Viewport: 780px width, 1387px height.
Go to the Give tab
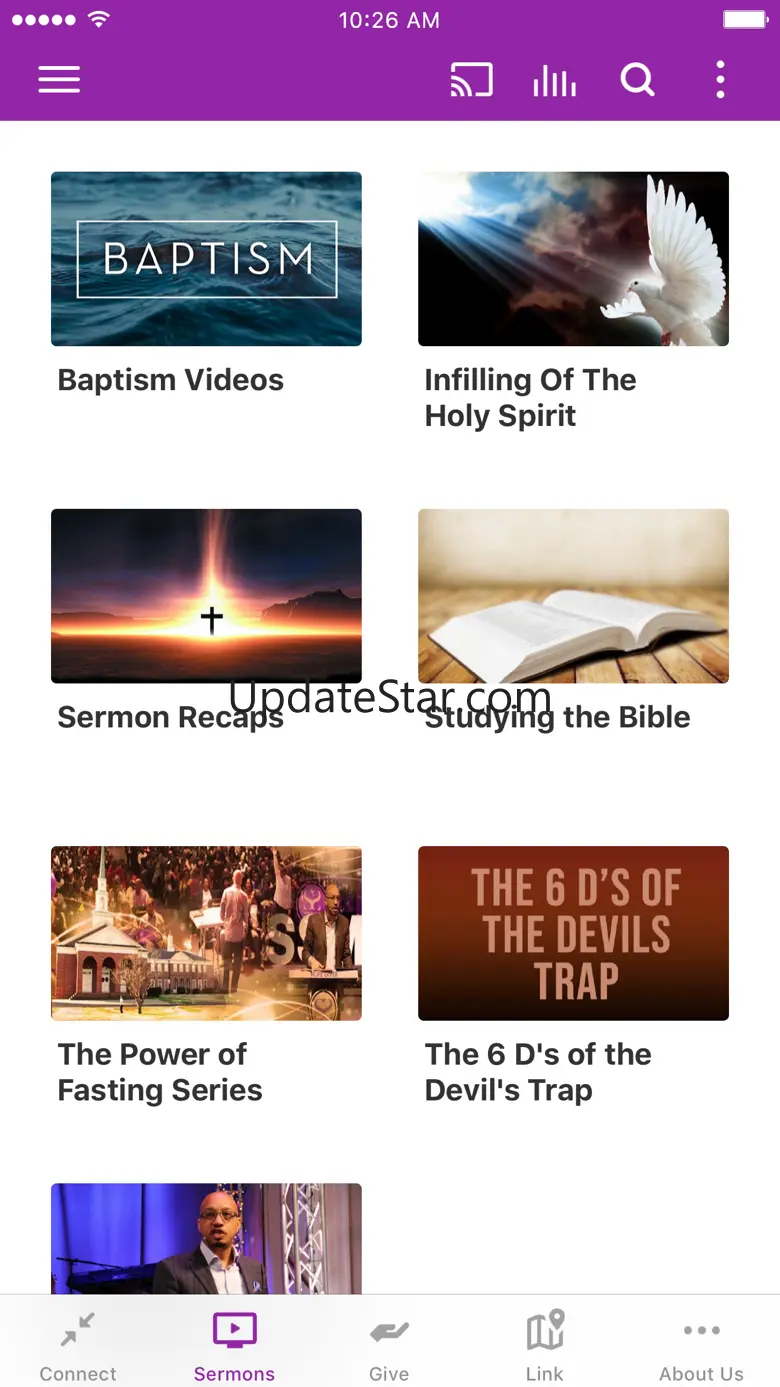tap(389, 1345)
